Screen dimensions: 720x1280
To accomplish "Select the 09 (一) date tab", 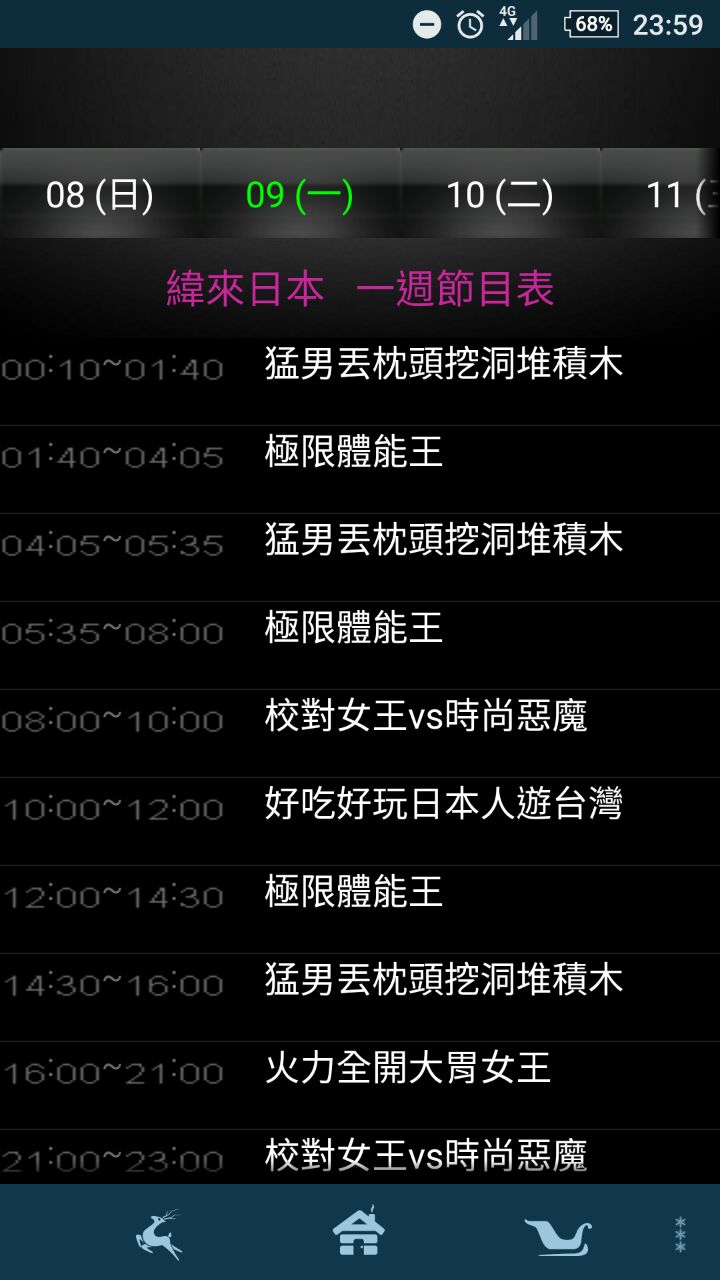I will (300, 194).
